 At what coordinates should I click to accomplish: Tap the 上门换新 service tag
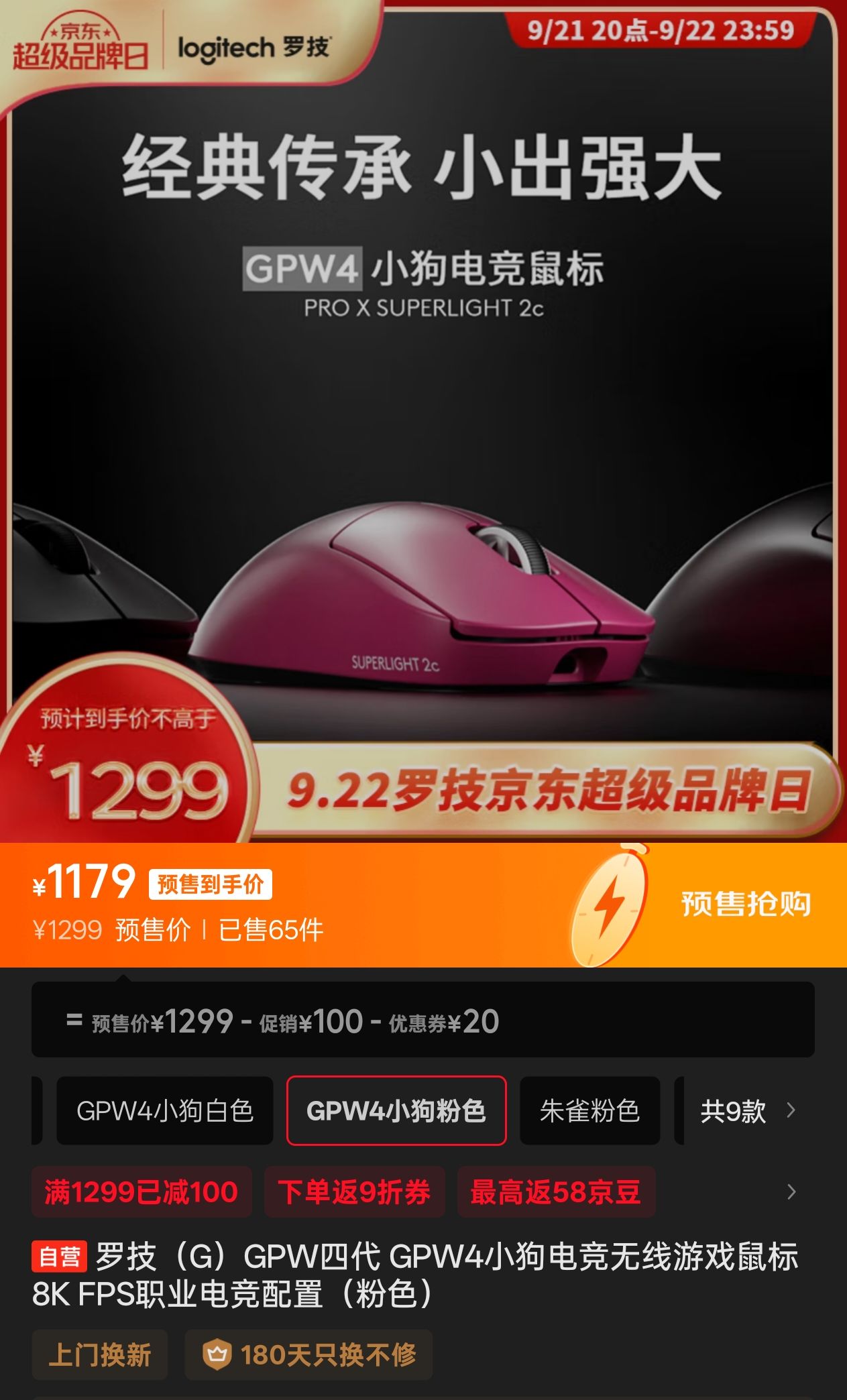click(100, 1354)
